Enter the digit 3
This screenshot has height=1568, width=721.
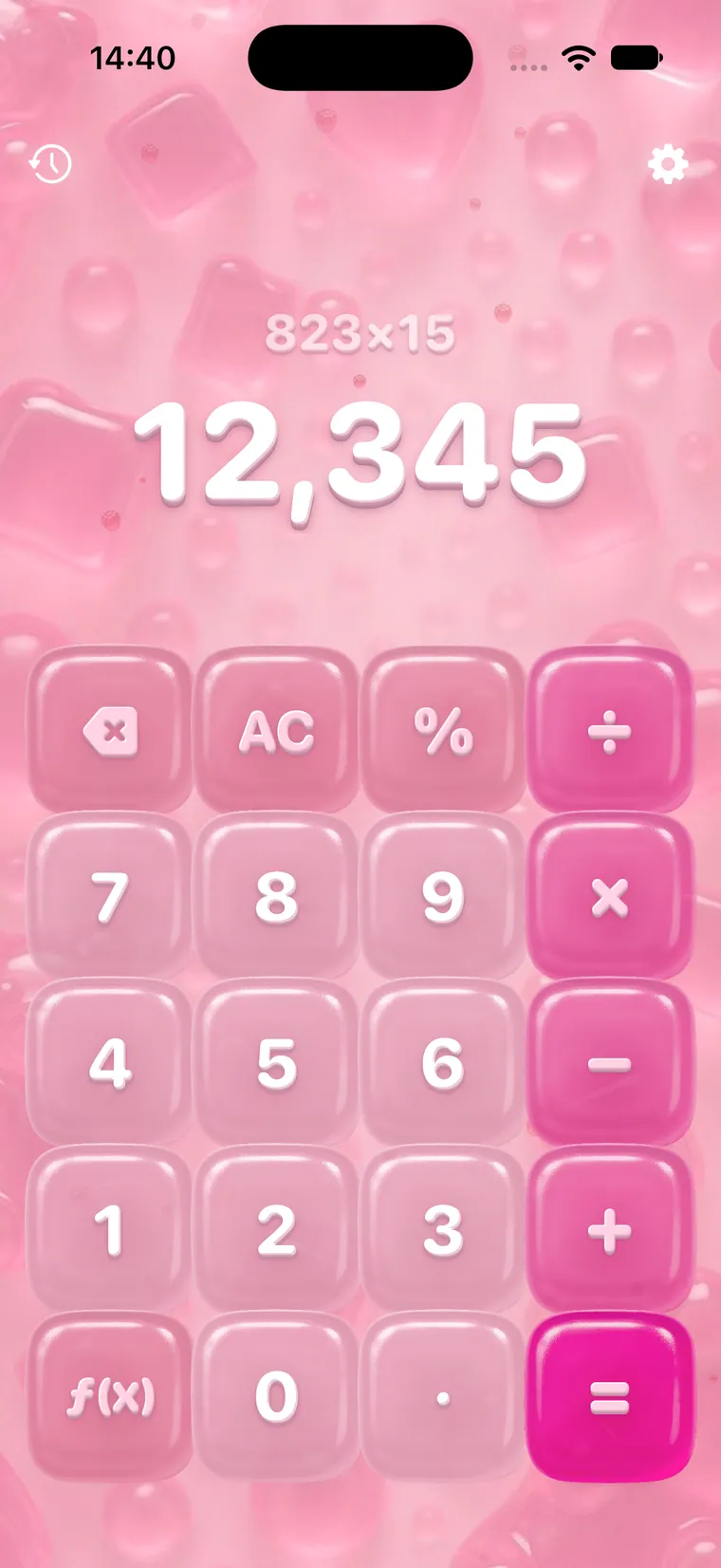443,1230
